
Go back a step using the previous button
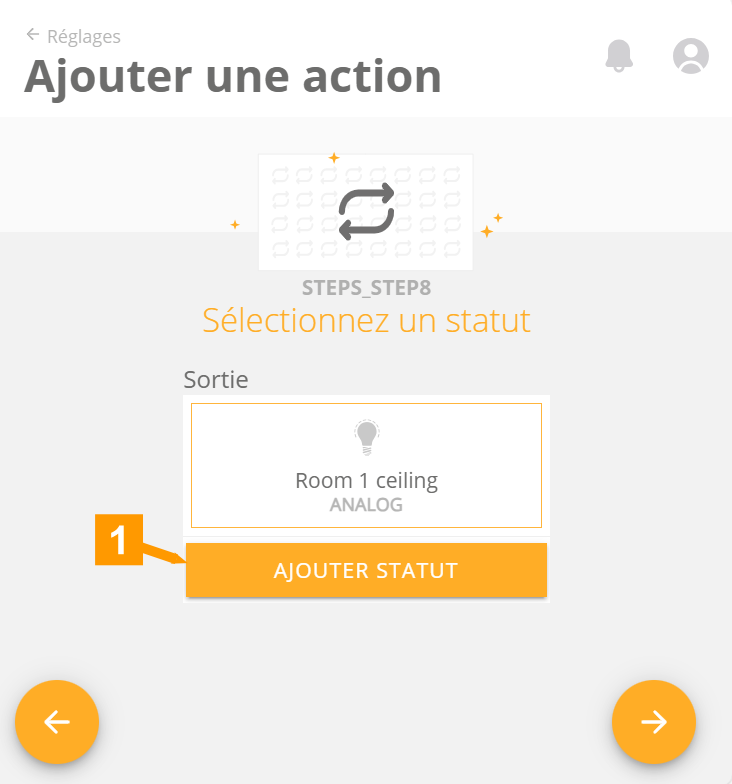pyautogui.click(x=57, y=722)
